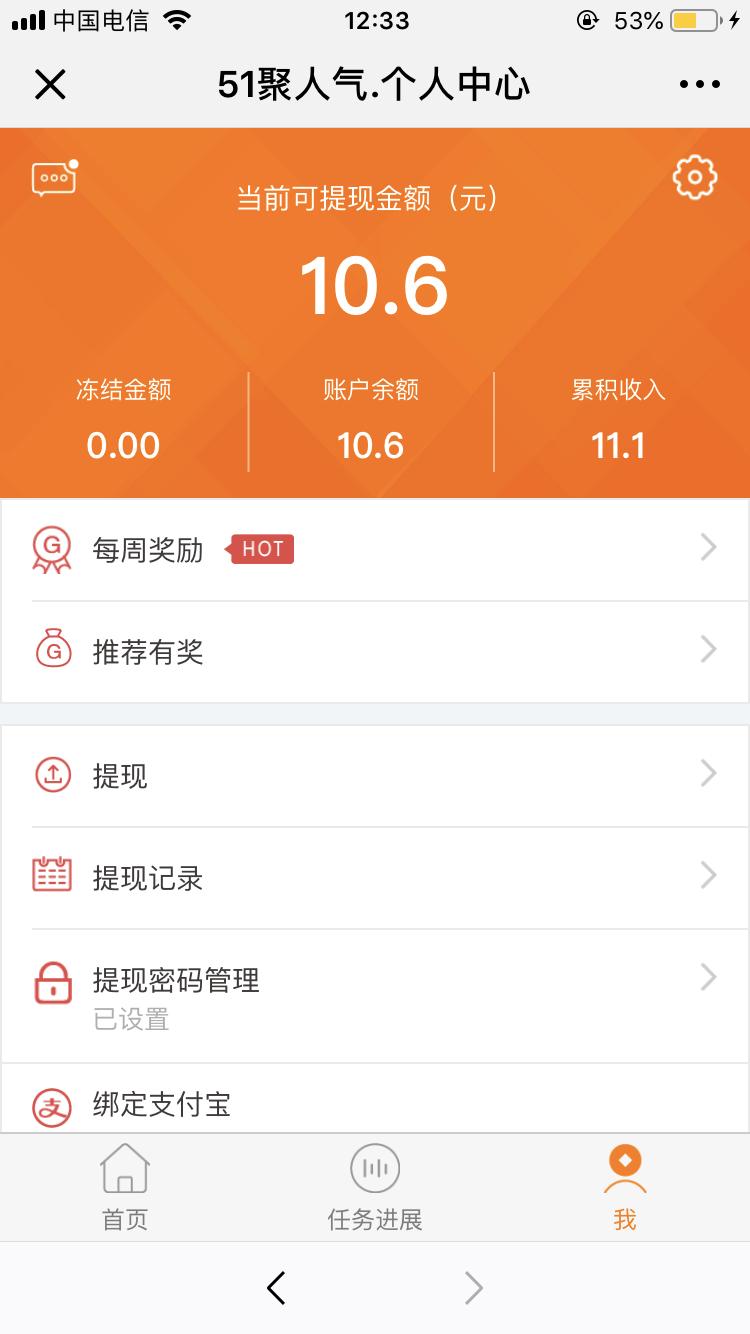
Task: Expand the 每周奖励 row chevron
Action: pyautogui.click(x=708, y=548)
